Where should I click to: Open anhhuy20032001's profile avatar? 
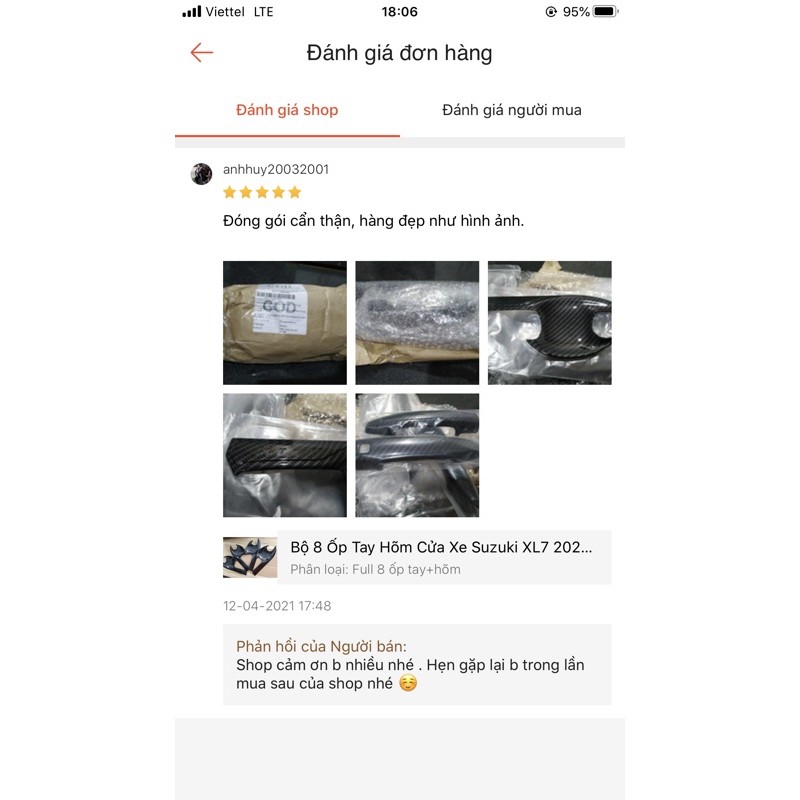pos(202,174)
